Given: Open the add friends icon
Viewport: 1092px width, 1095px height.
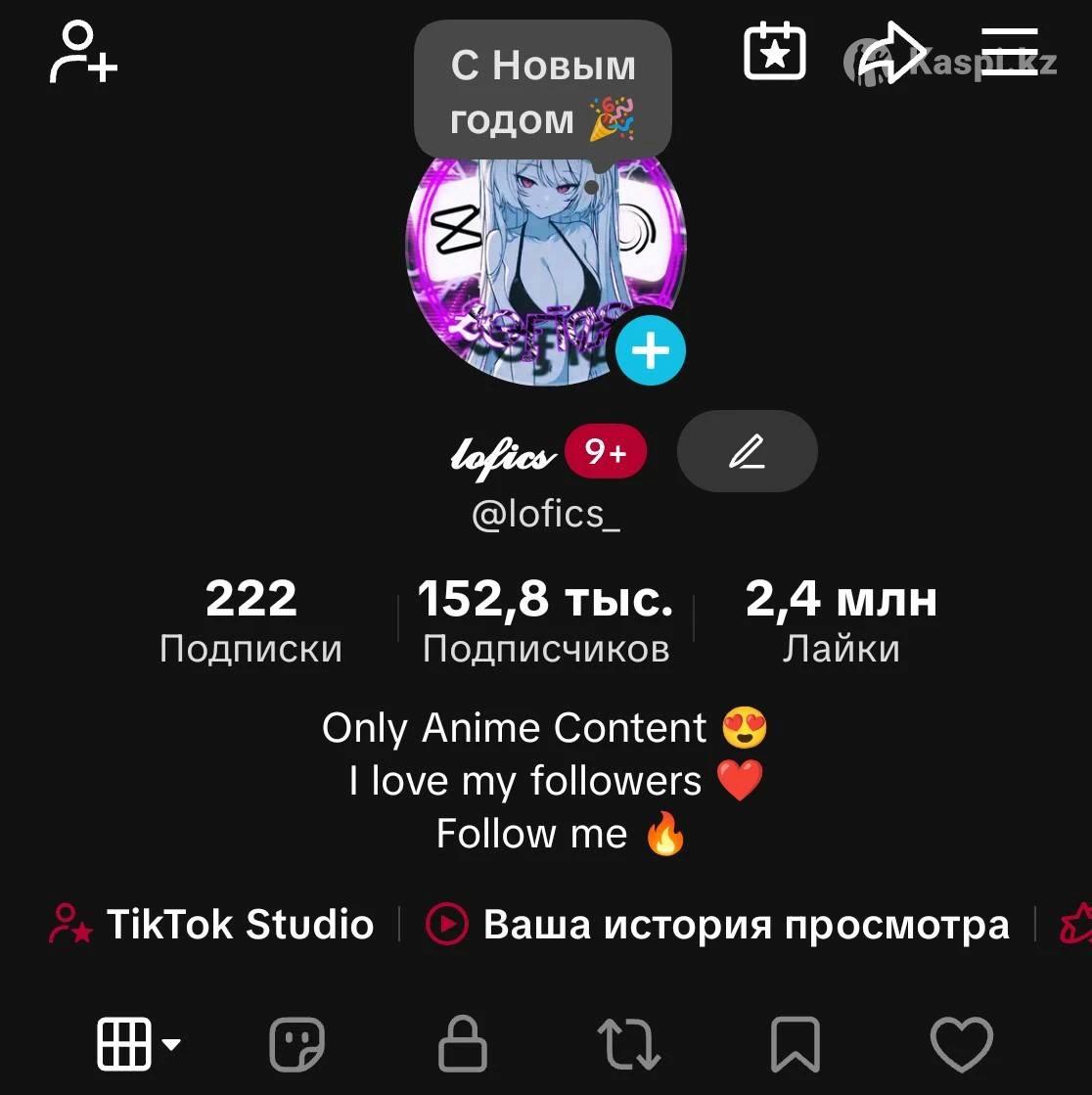Looking at the screenshot, I should [x=82, y=53].
